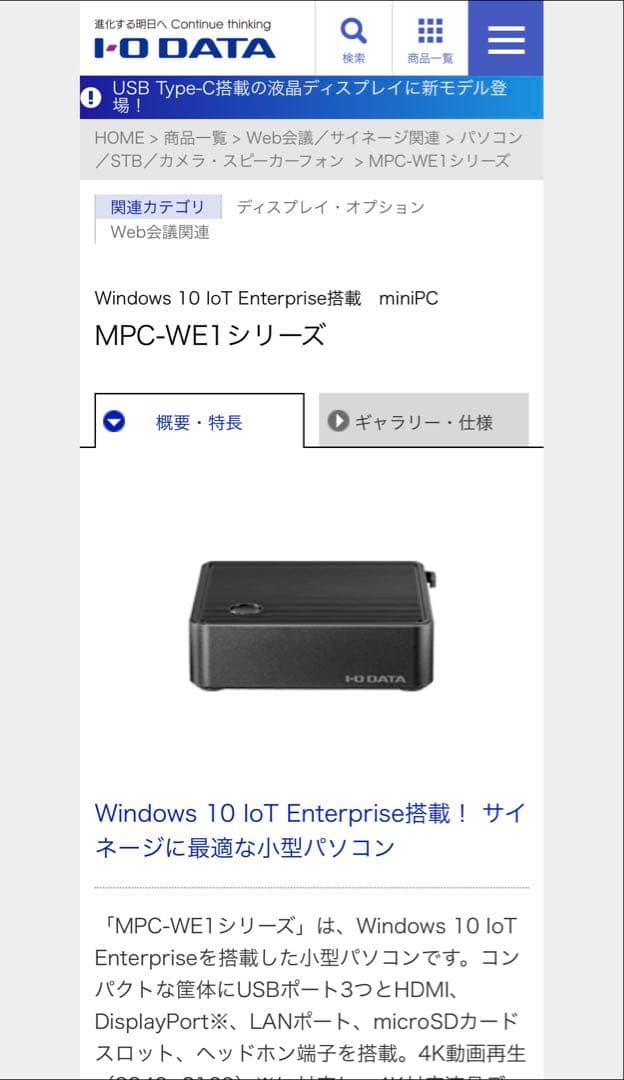
Task: Open the hamburger menu
Action: click(506, 39)
